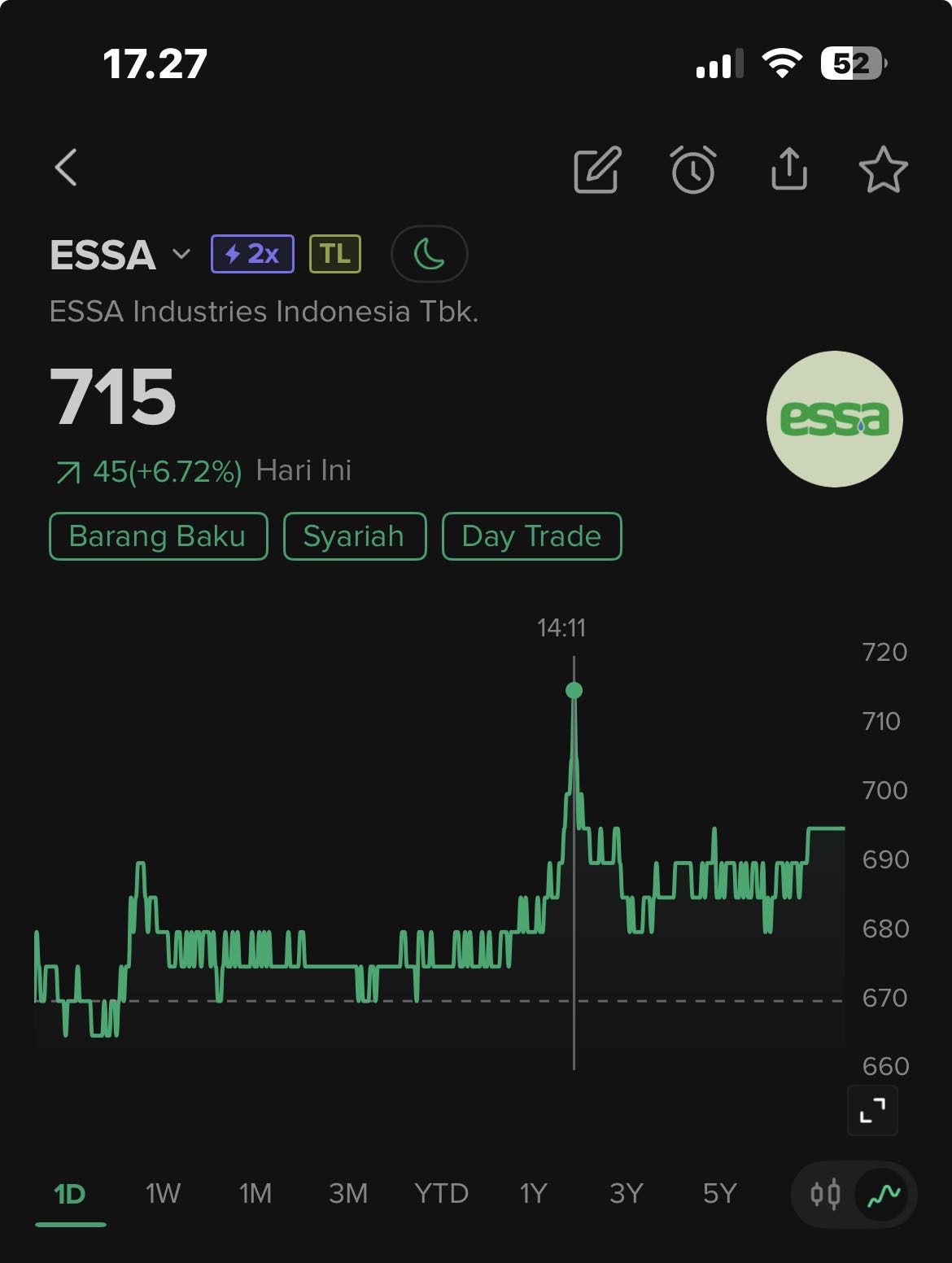Tap the 2x leverage badge
952x1263 pixels.
pyautogui.click(x=252, y=253)
